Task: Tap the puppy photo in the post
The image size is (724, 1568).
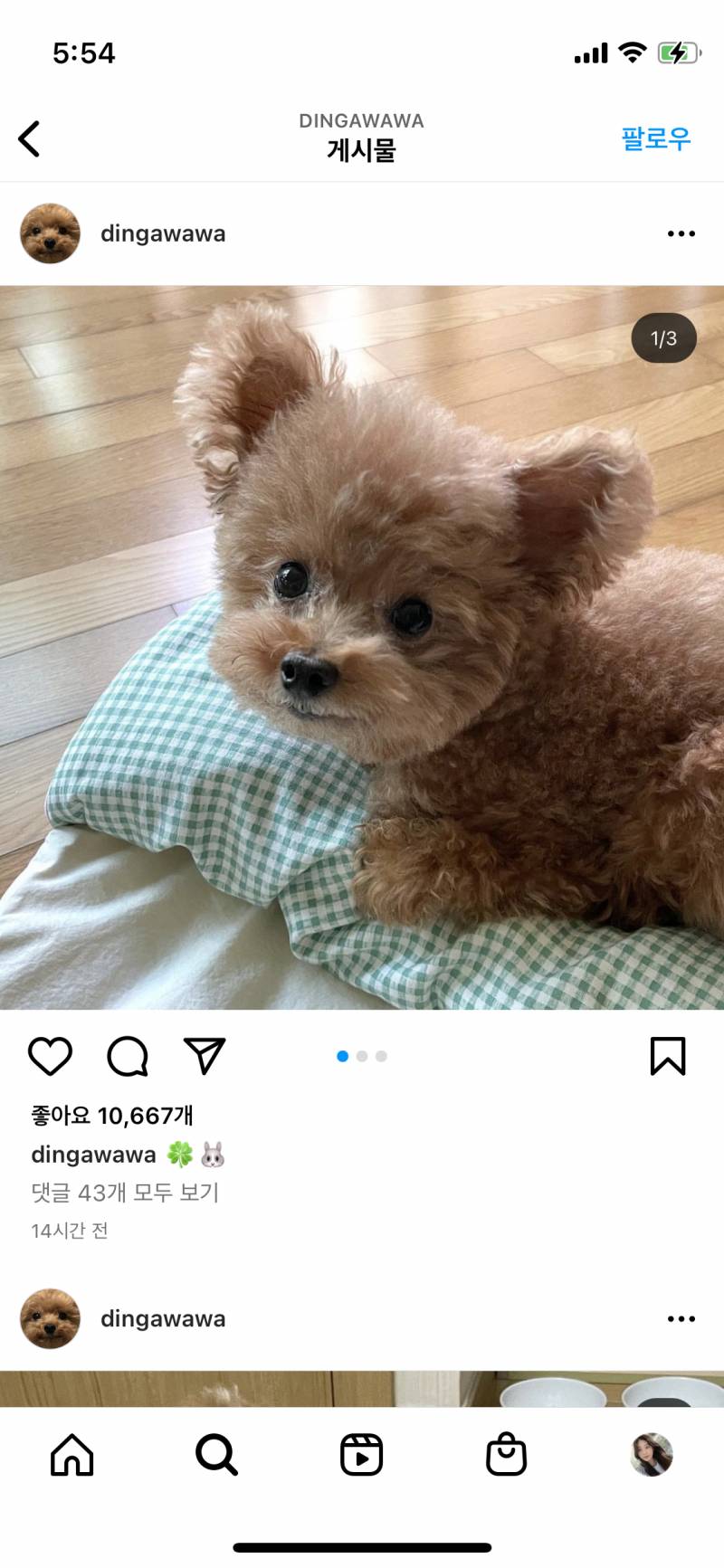Action: click(x=362, y=647)
